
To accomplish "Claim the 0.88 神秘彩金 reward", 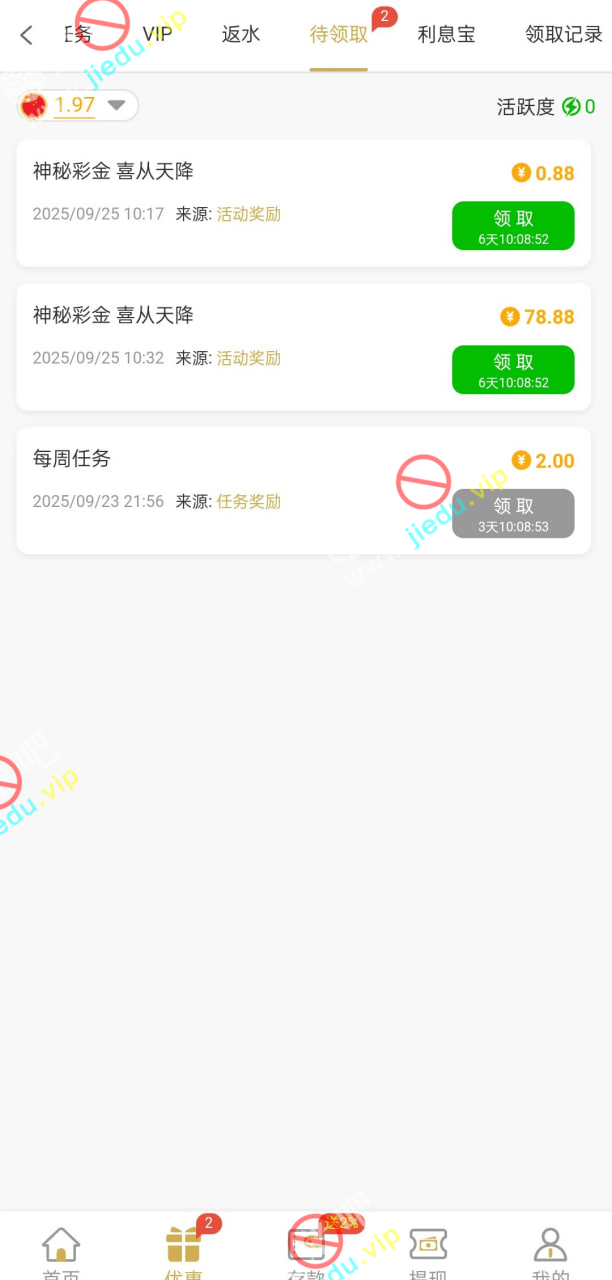I will click(513, 225).
